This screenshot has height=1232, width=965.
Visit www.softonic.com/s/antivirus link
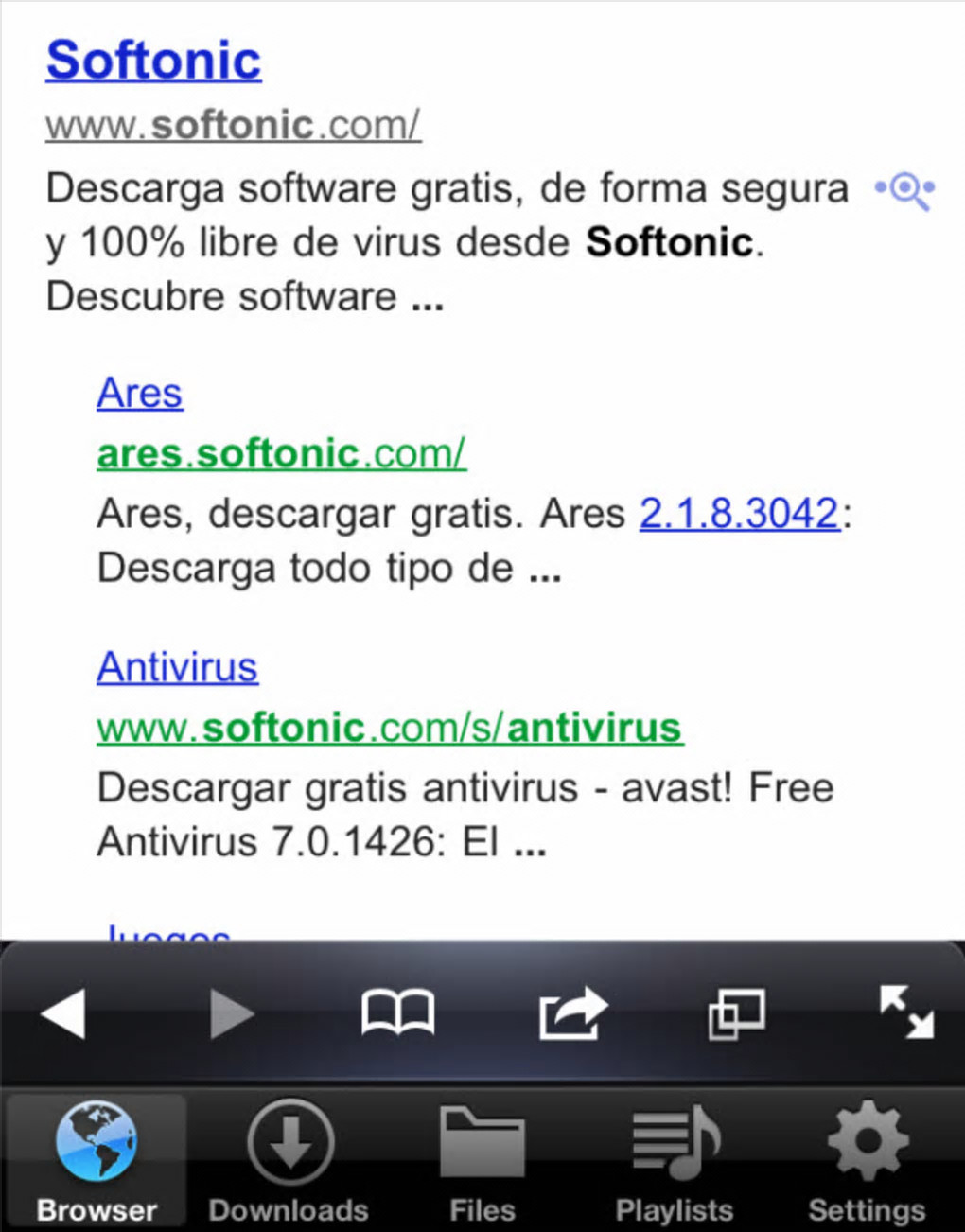click(x=390, y=729)
